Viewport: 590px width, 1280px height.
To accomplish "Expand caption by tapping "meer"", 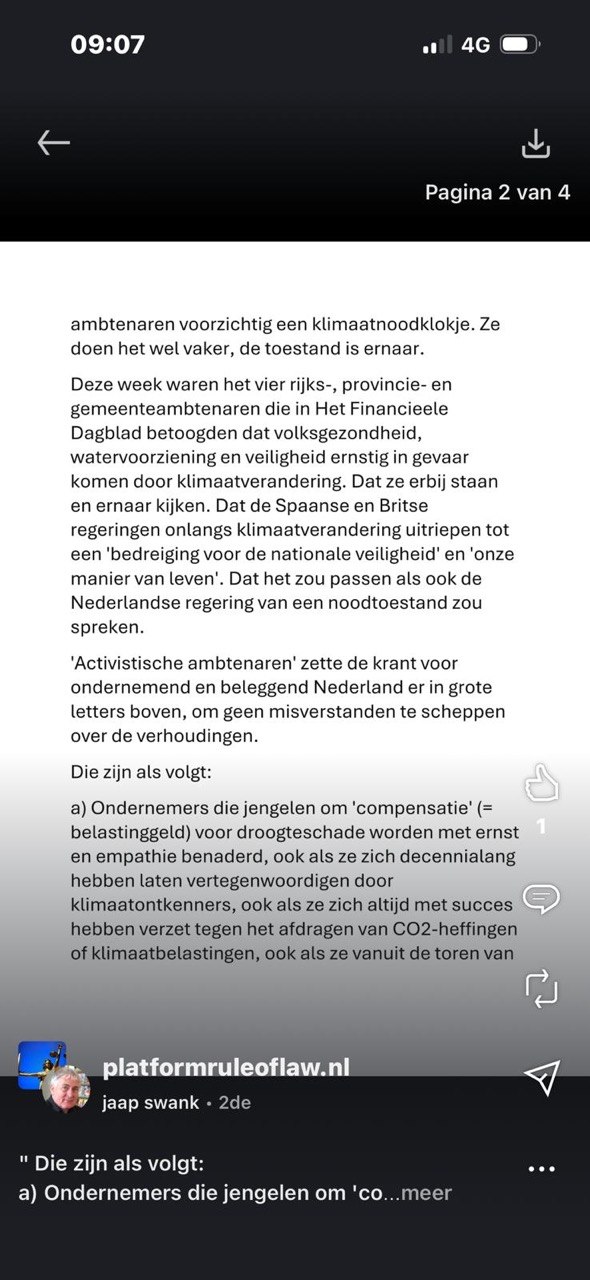I will 426,1193.
